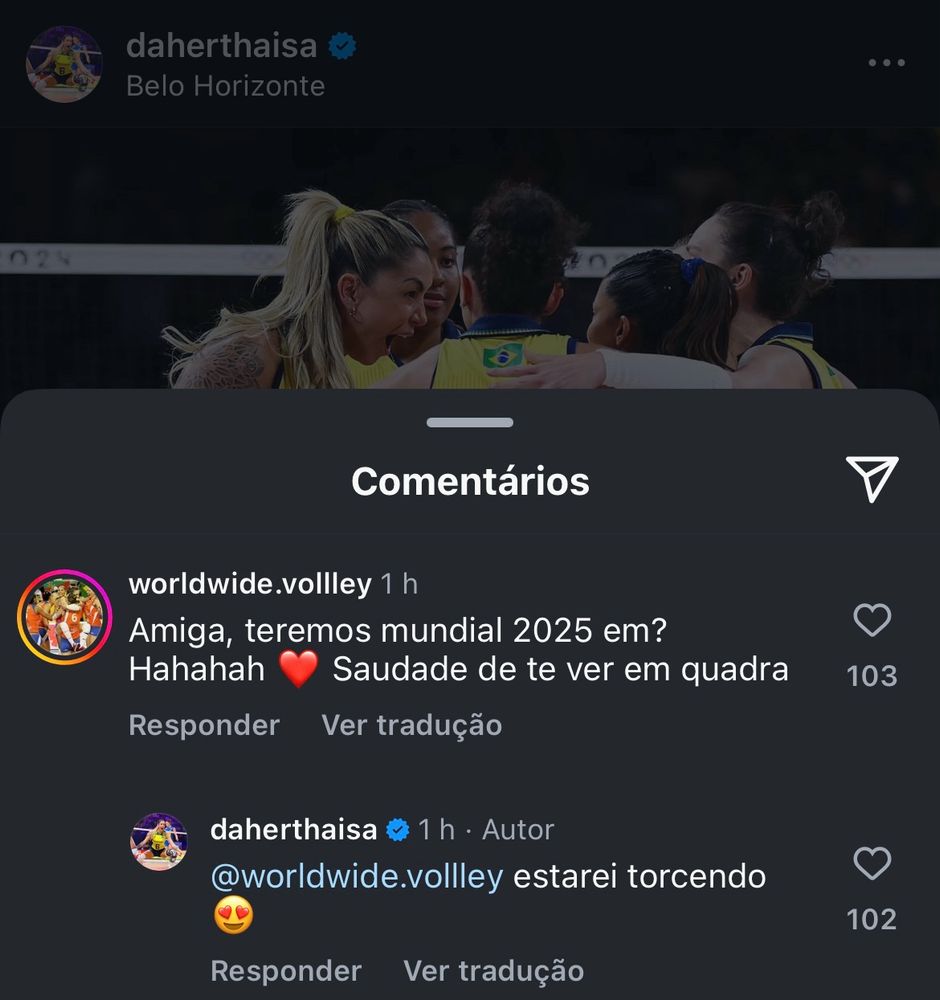Open the @worldwide.vollley mention link
Screen dimensions: 940x1000
click(x=356, y=877)
